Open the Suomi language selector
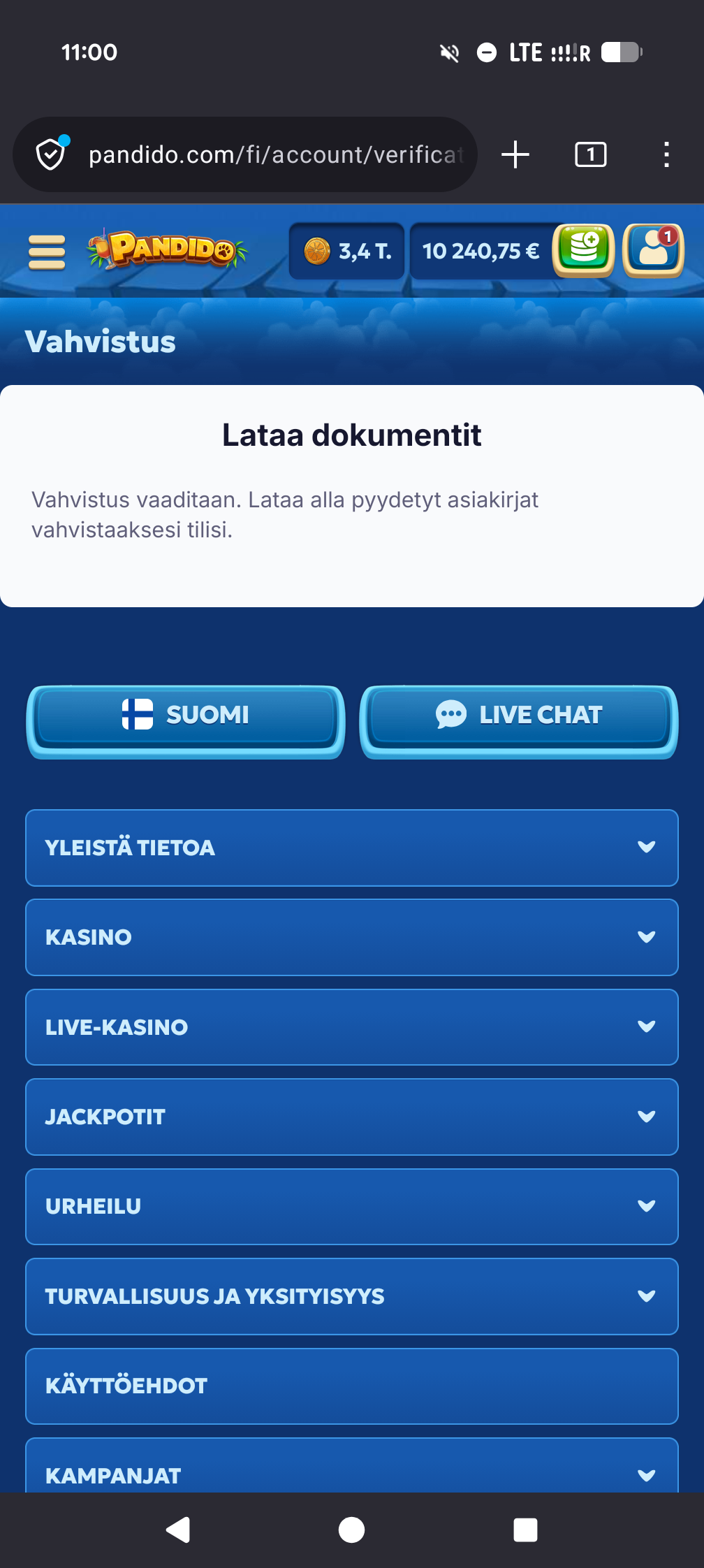The image size is (704, 1568). point(186,715)
